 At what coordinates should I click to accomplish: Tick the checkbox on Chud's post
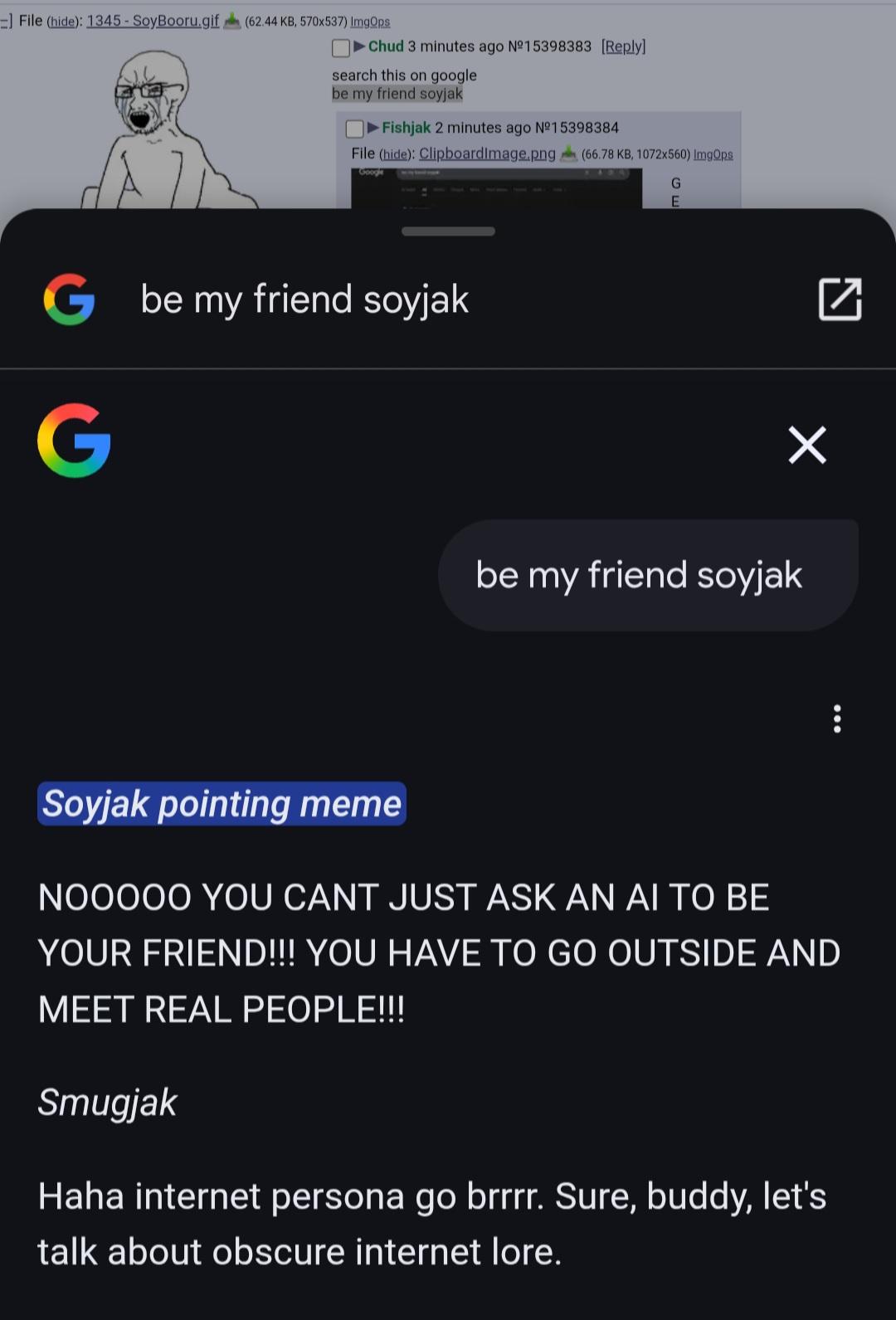(341, 48)
